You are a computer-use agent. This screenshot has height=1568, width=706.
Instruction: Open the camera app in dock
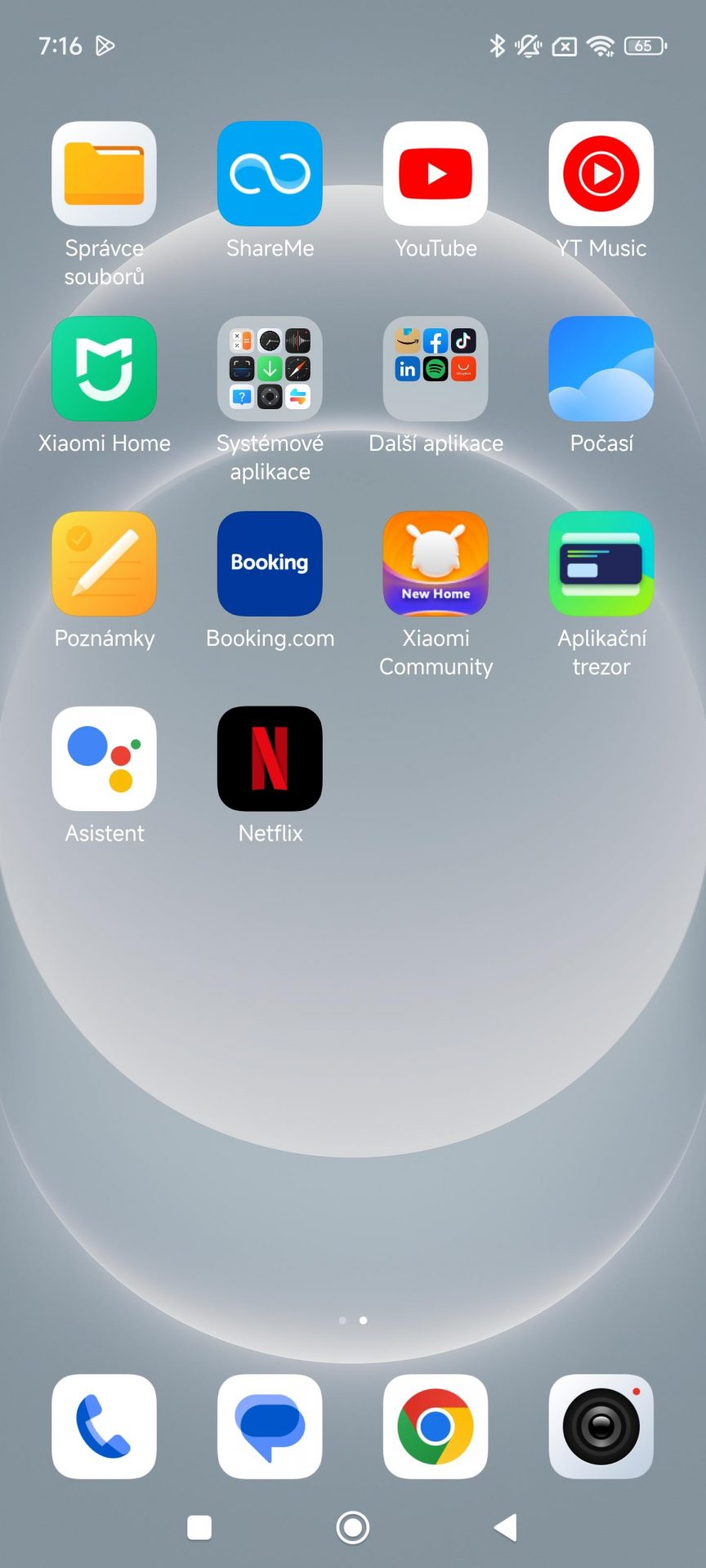tap(601, 1427)
